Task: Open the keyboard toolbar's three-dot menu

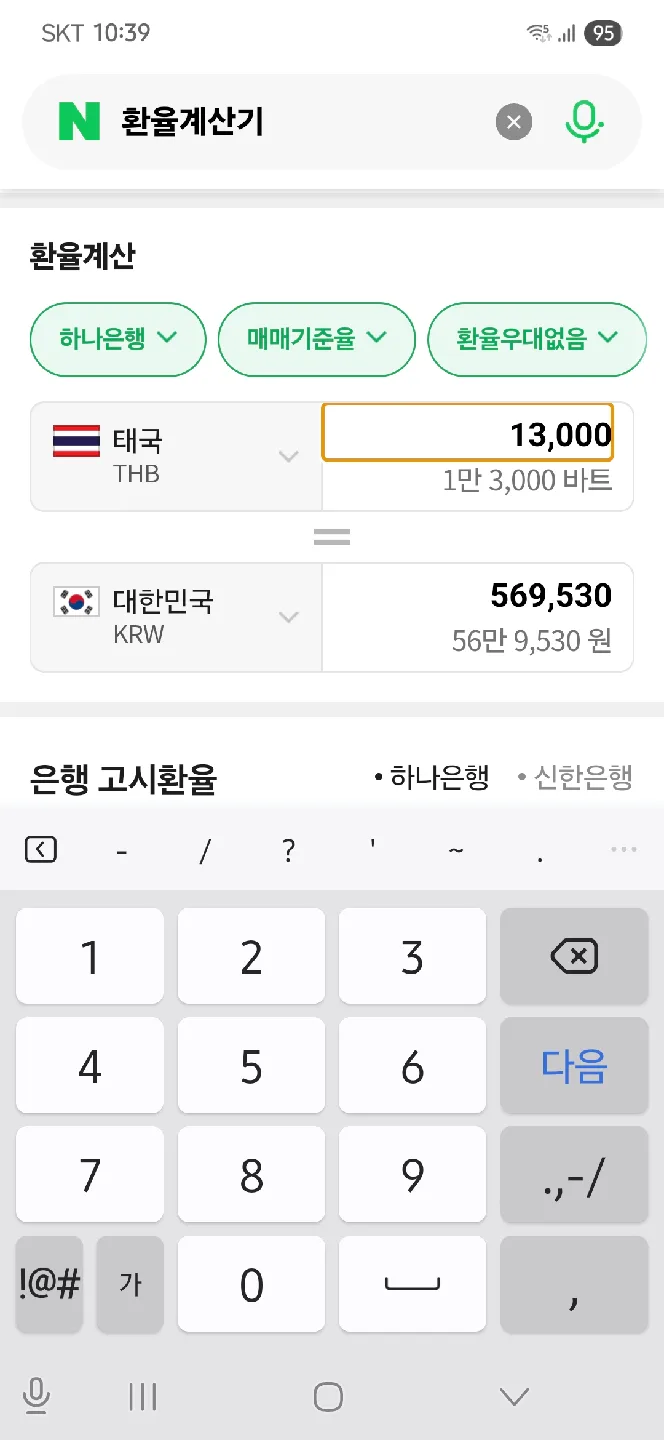Action: tap(623, 850)
